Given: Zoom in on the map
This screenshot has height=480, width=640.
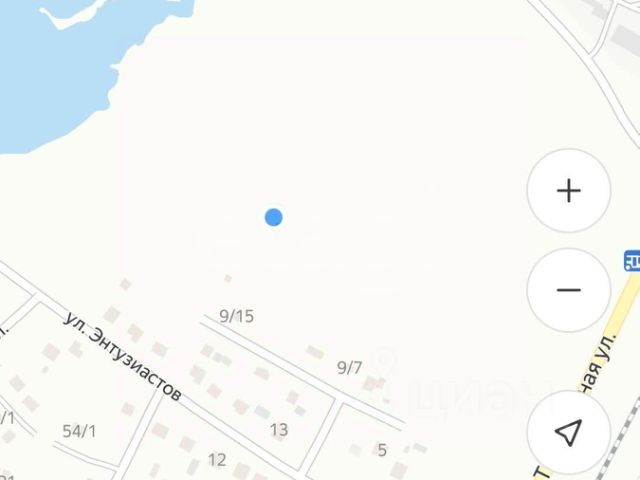Looking at the screenshot, I should coord(568,191).
